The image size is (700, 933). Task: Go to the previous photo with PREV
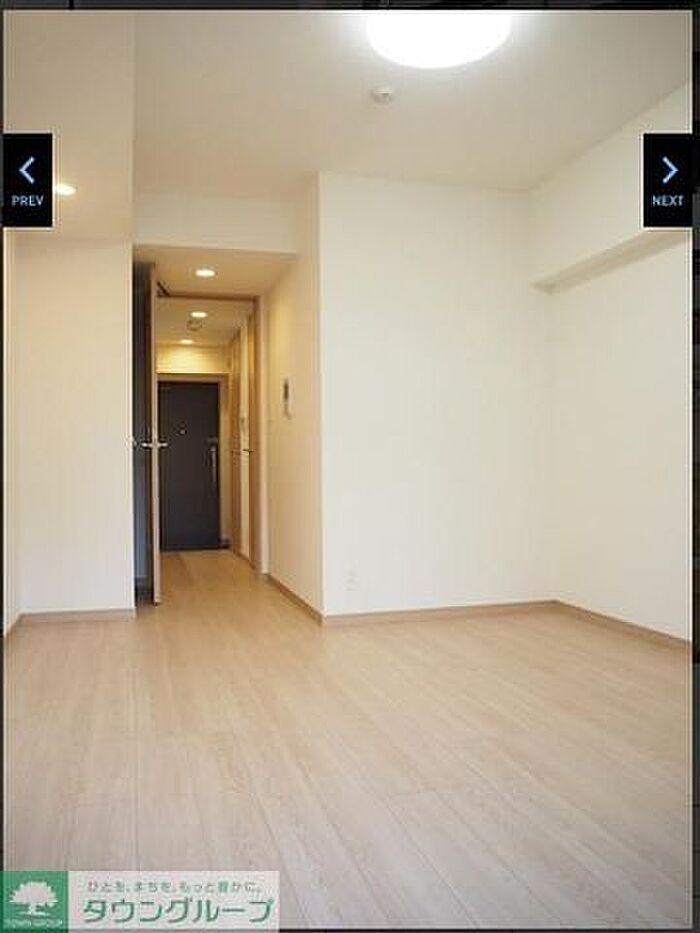point(27,181)
